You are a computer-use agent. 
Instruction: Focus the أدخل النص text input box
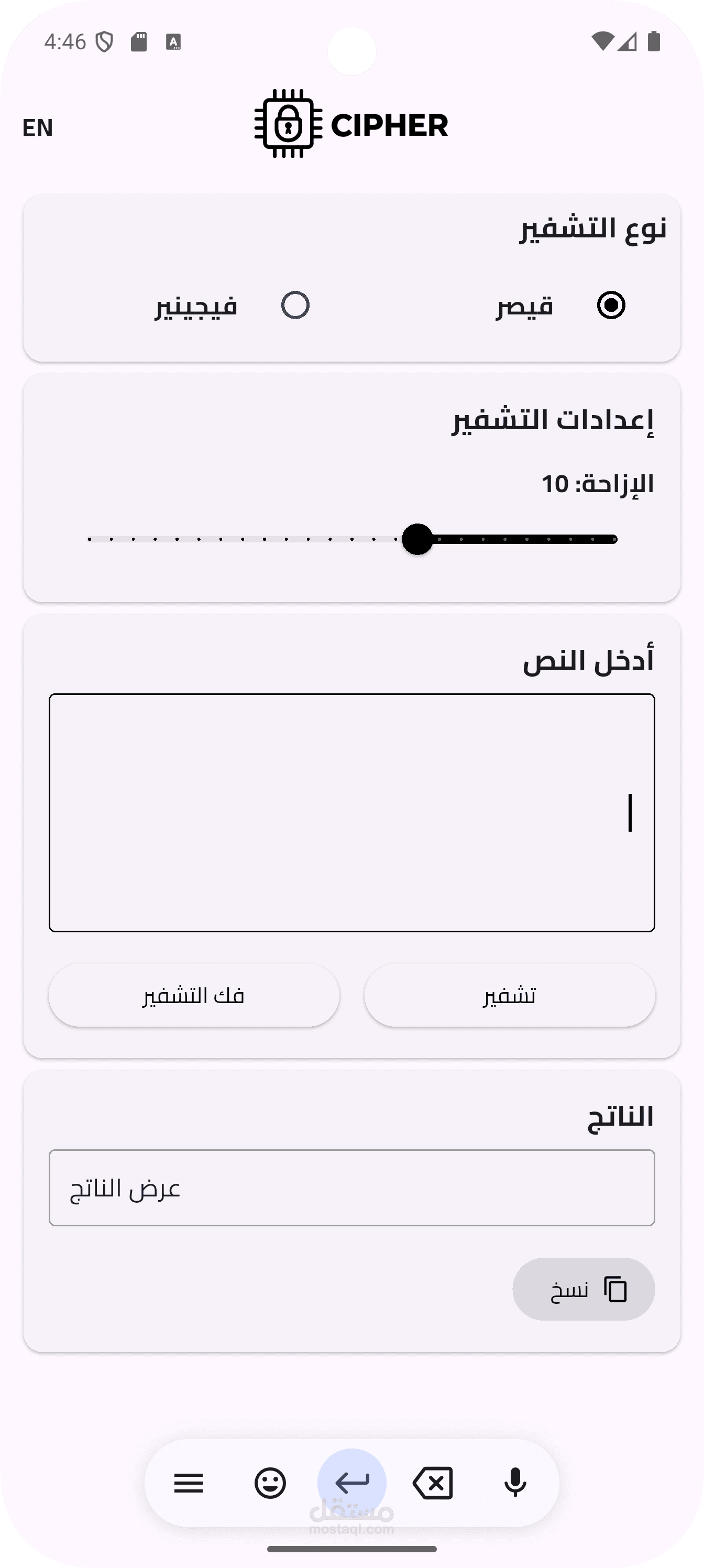(x=351, y=813)
